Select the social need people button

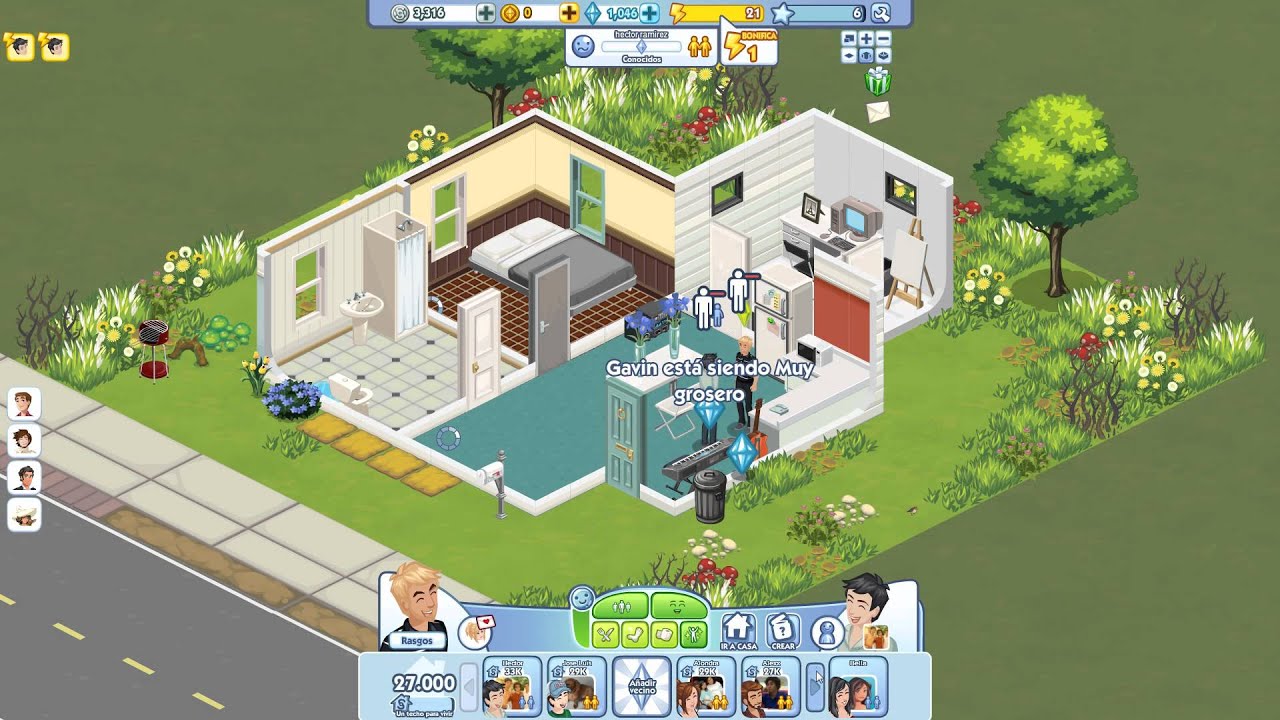click(x=620, y=606)
